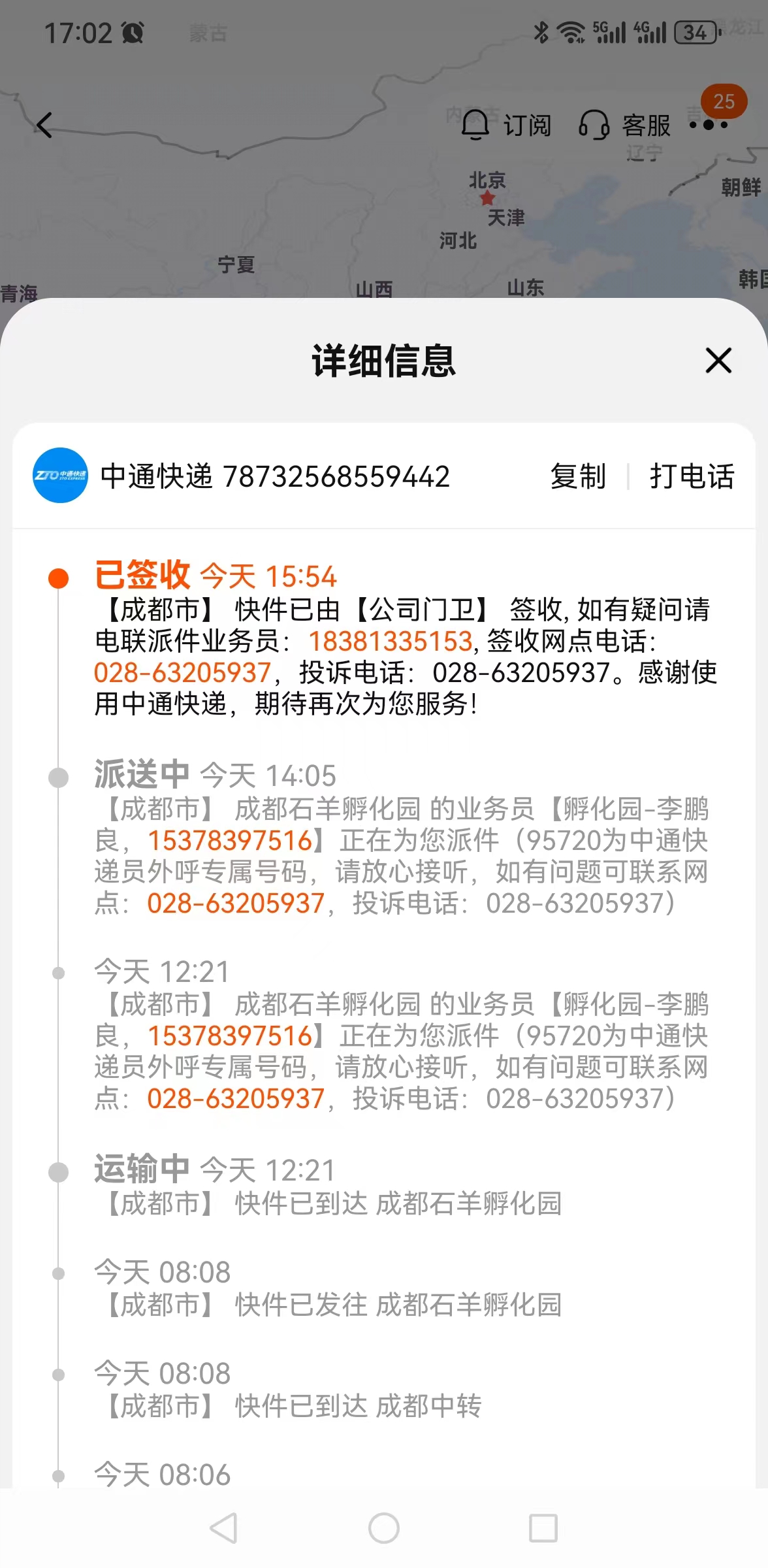The height and width of the screenshot is (1568, 768).
Task: Tap 打电话 to call the courier
Action: pyautogui.click(x=692, y=476)
